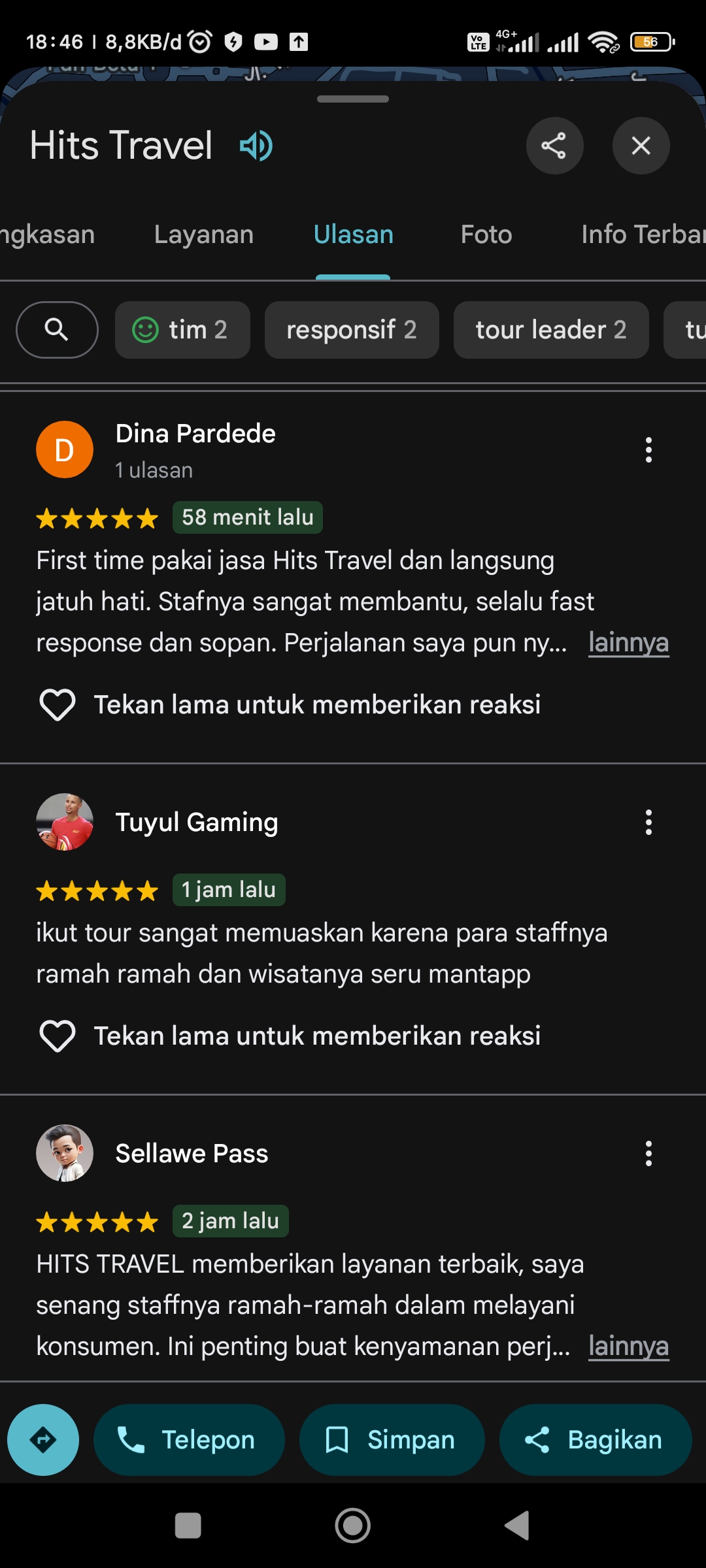The height and width of the screenshot is (1568, 706).
Task: Like Tuyul Gaming's review
Action: [58, 1036]
